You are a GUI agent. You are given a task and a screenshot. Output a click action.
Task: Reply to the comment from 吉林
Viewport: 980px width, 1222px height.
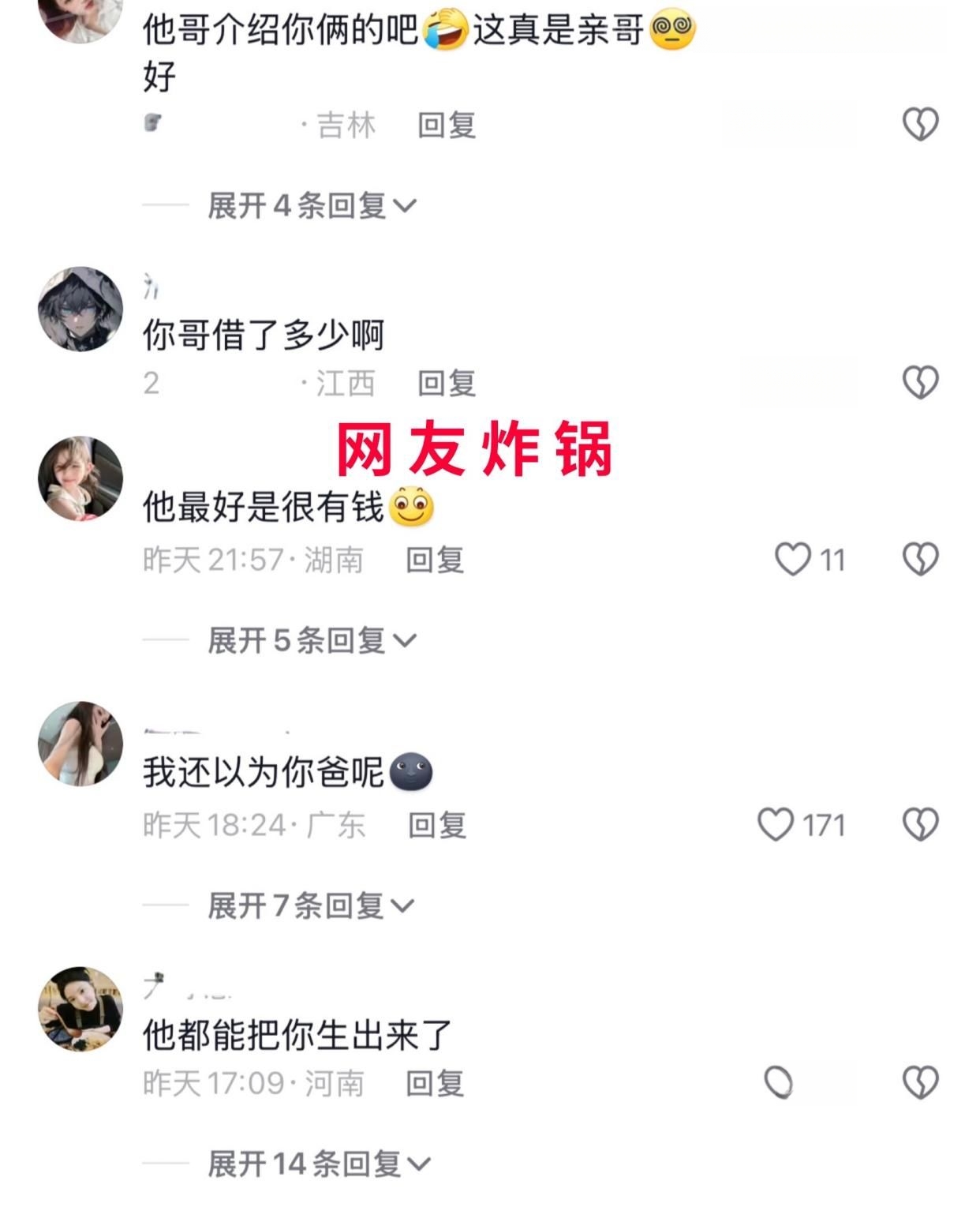tap(447, 125)
